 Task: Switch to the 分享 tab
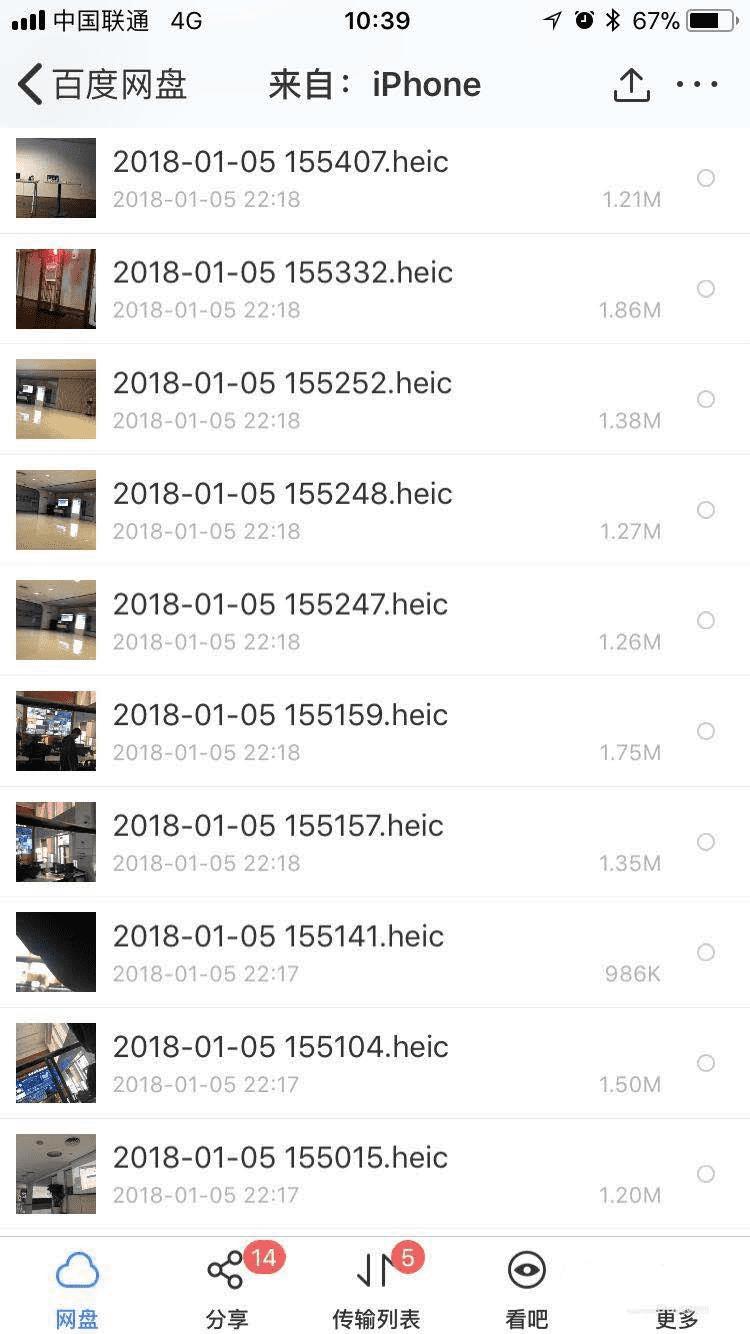click(x=227, y=1290)
